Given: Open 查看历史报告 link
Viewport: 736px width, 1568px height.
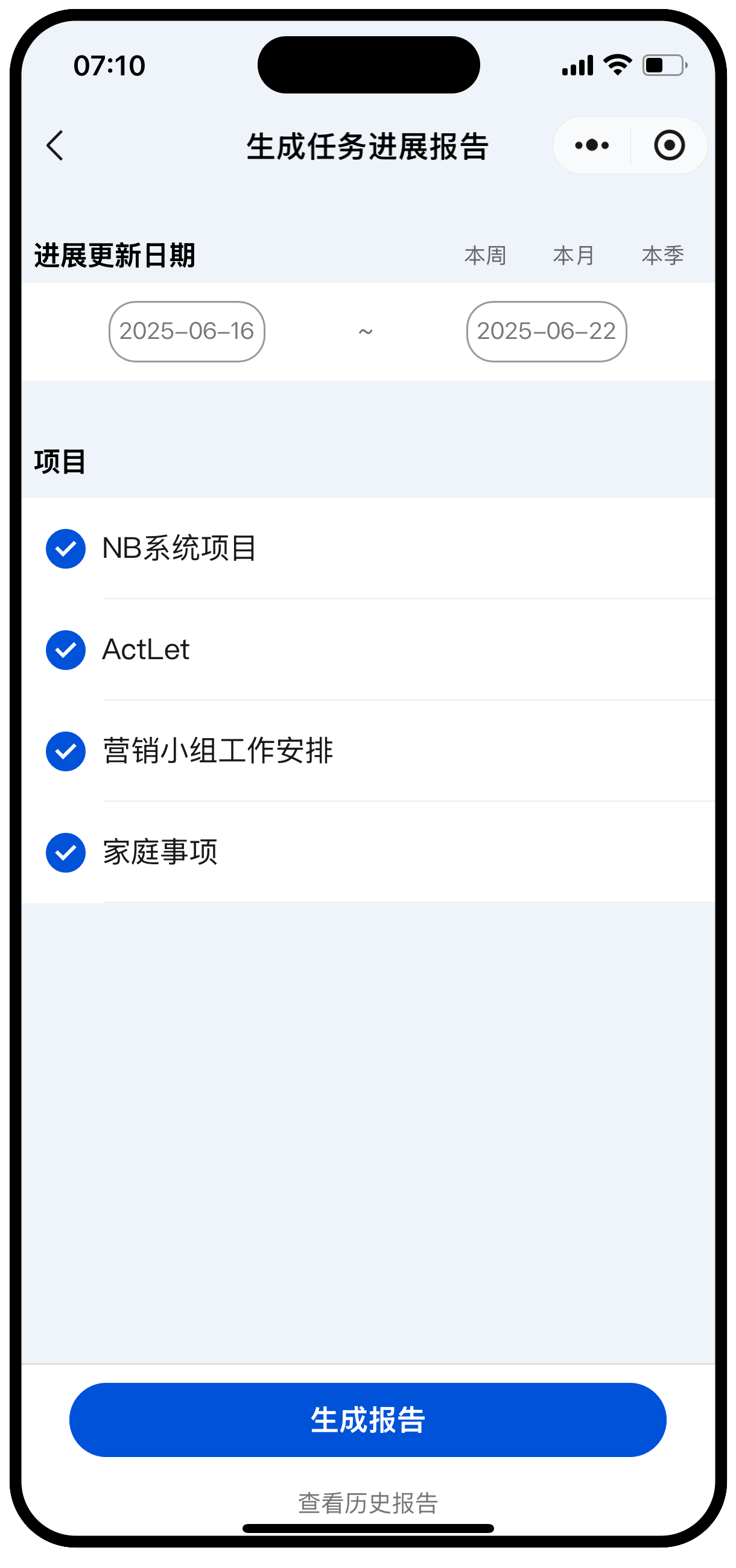Looking at the screenshot, I should [367, 1502].
